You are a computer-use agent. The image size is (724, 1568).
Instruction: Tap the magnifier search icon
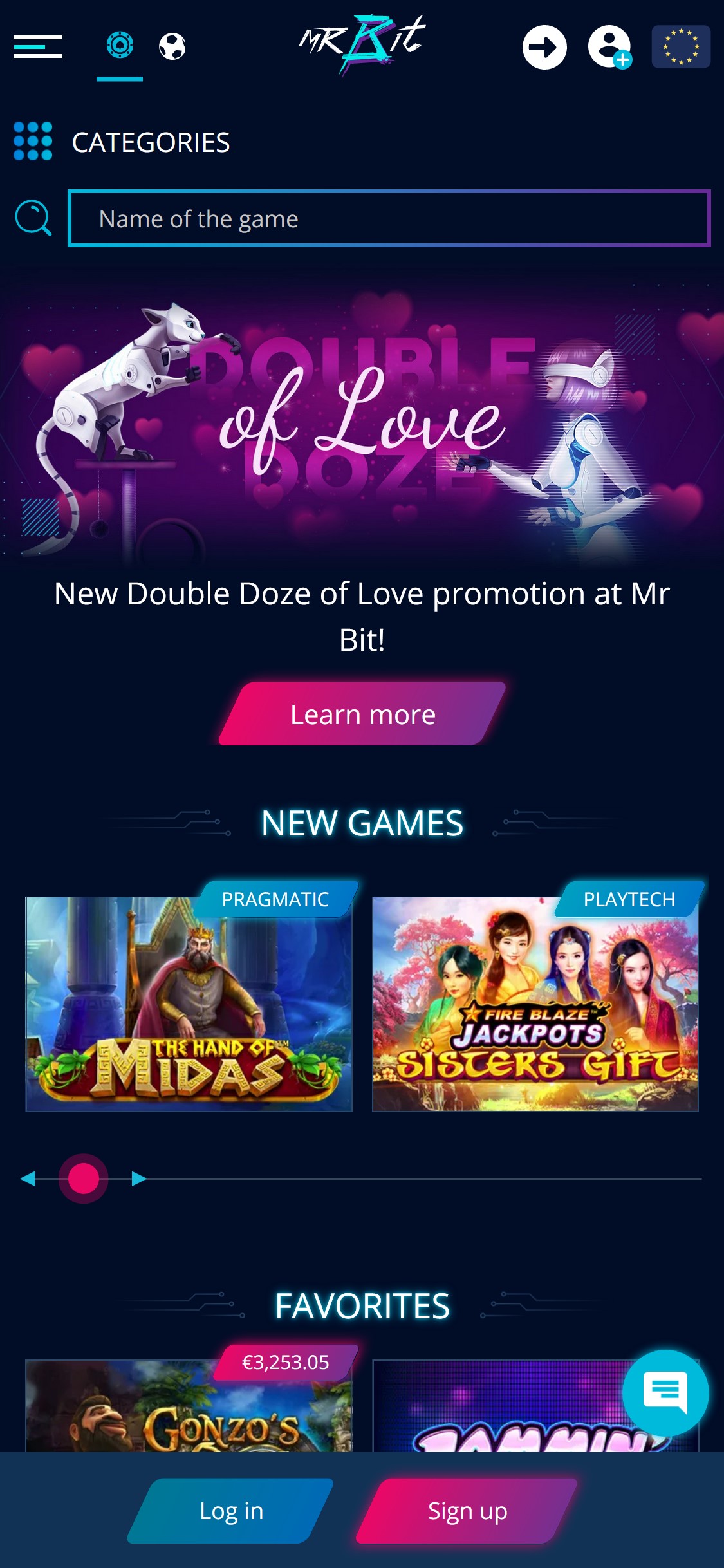tap(33, 218)
